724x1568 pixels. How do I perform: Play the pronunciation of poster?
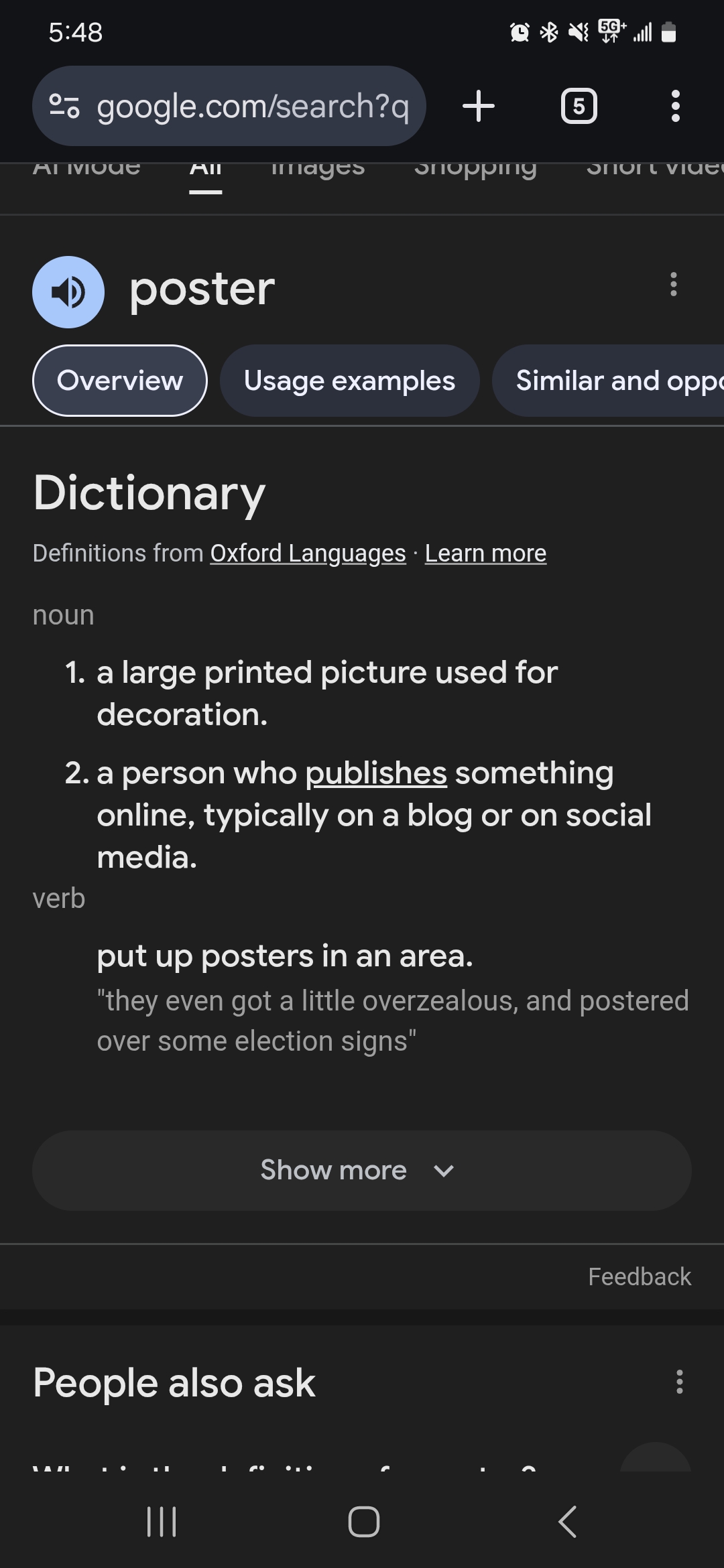(68, 292)
